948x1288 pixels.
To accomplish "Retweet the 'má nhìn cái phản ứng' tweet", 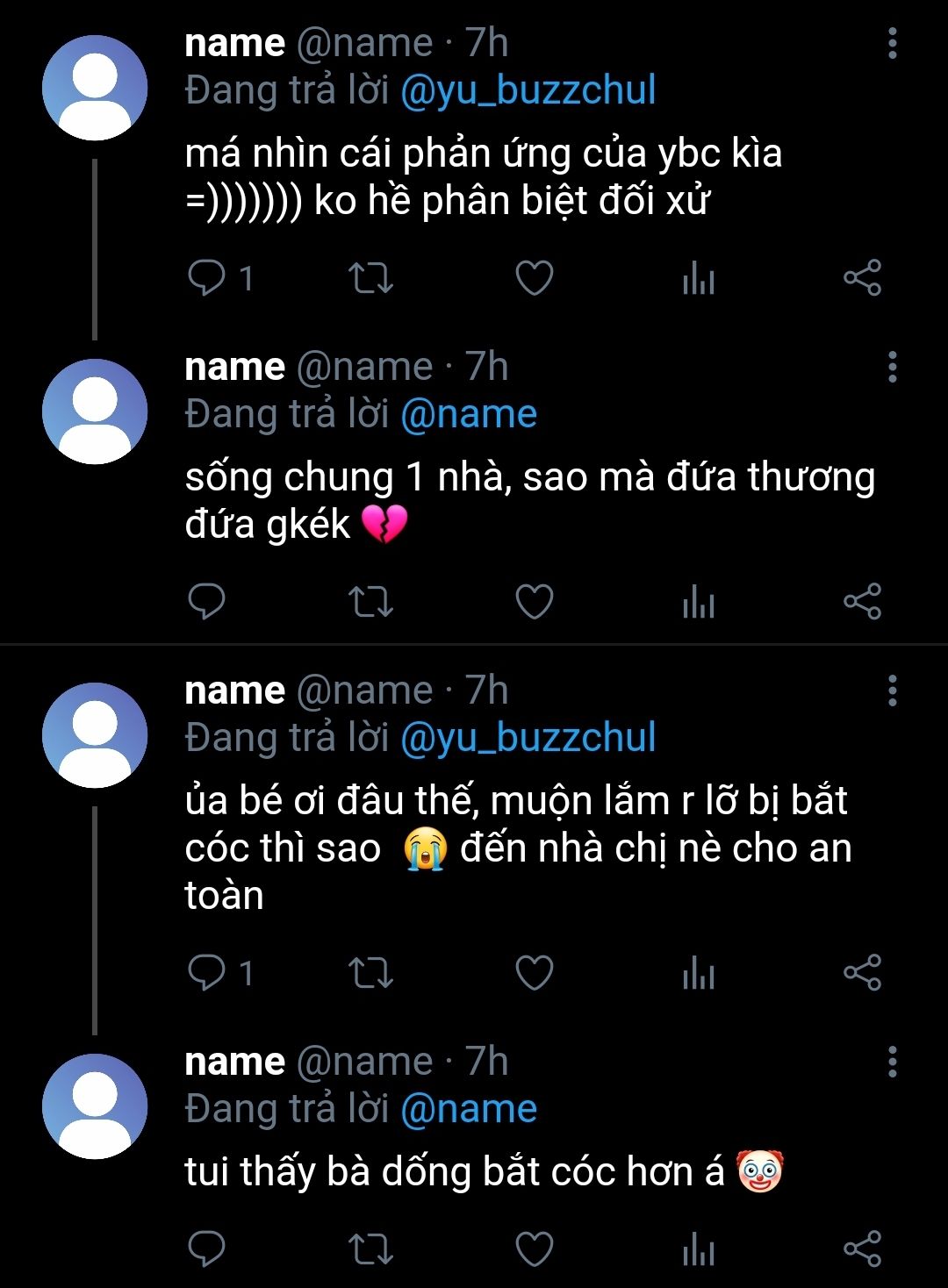I will coord(370,279).
